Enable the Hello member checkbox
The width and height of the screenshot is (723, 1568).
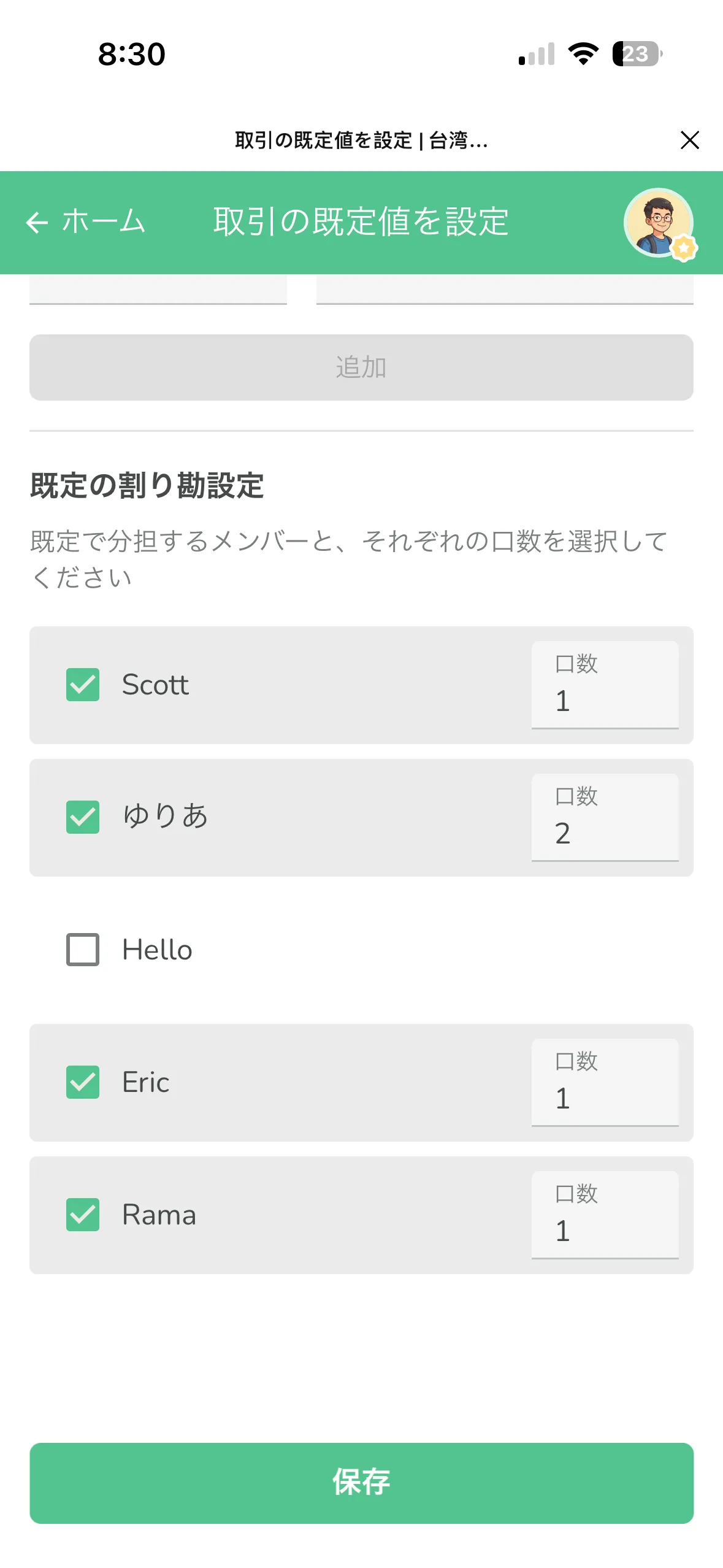click(x=83, y=949)
